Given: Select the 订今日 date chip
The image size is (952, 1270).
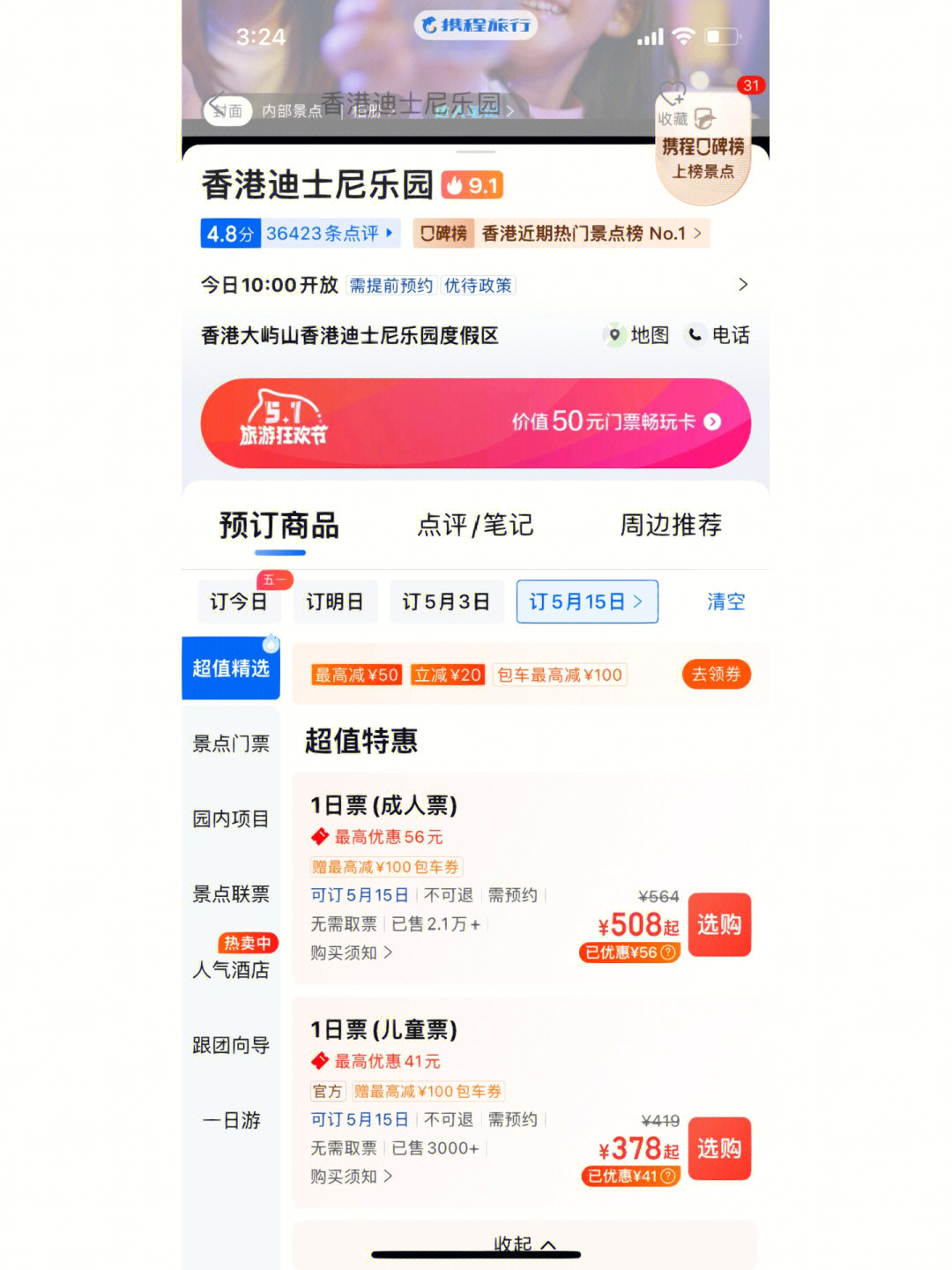Looking at the screenshot, I should pos(238,601).
